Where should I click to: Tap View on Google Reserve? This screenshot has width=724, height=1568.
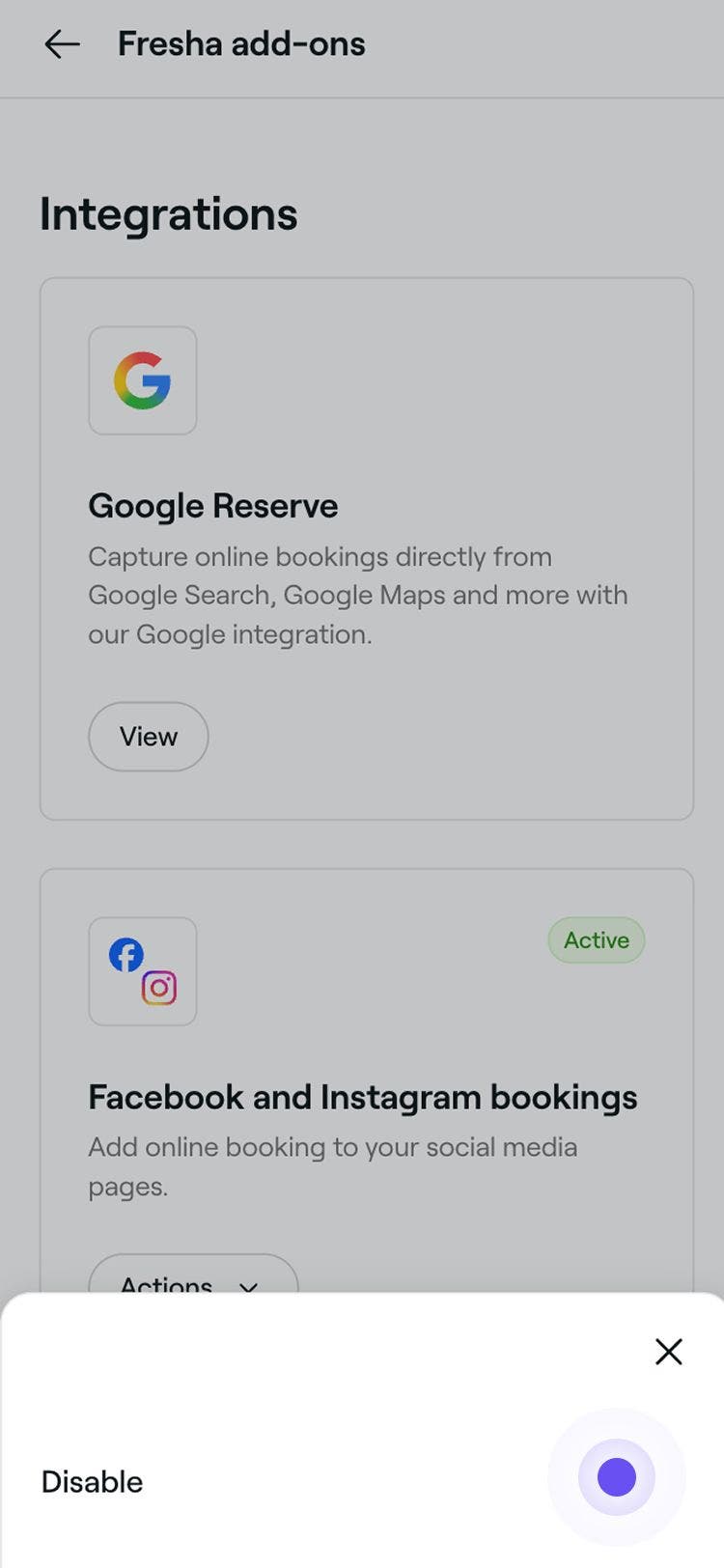(x=149, y=737)
